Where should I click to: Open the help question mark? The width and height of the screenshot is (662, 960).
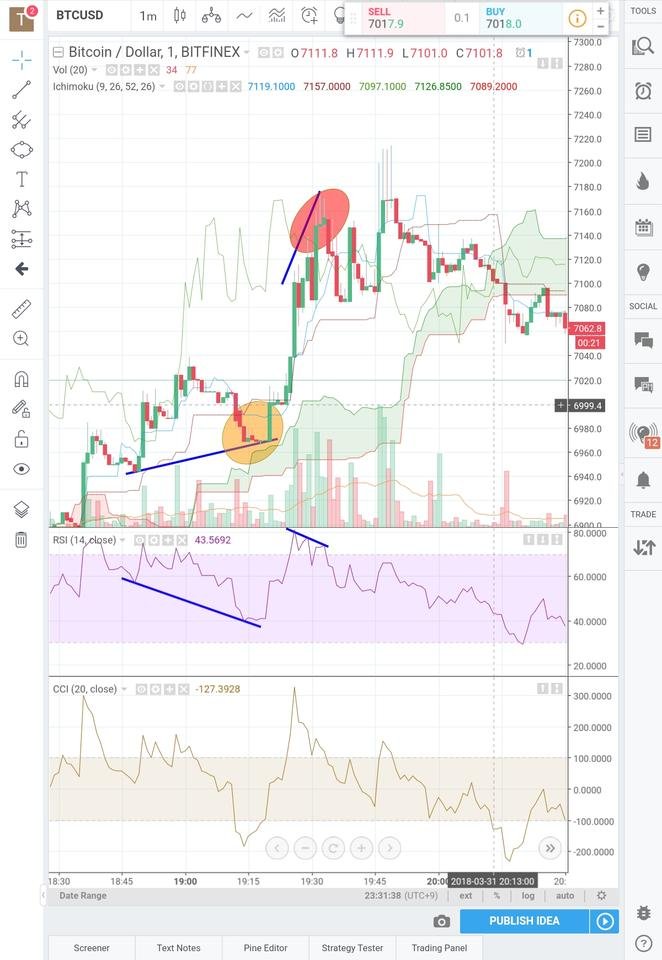643,942
